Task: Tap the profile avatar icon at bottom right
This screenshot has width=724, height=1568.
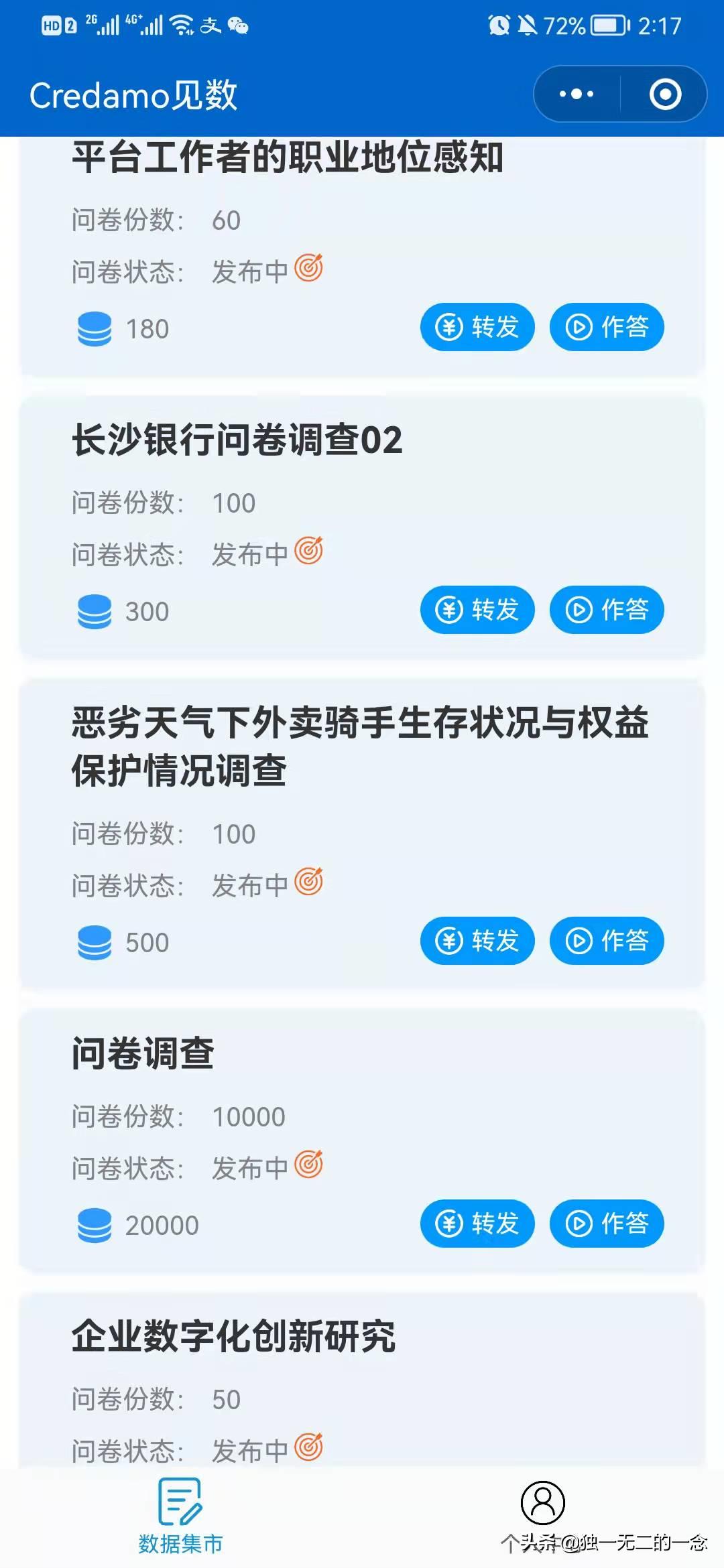Action: (543, 1501)
